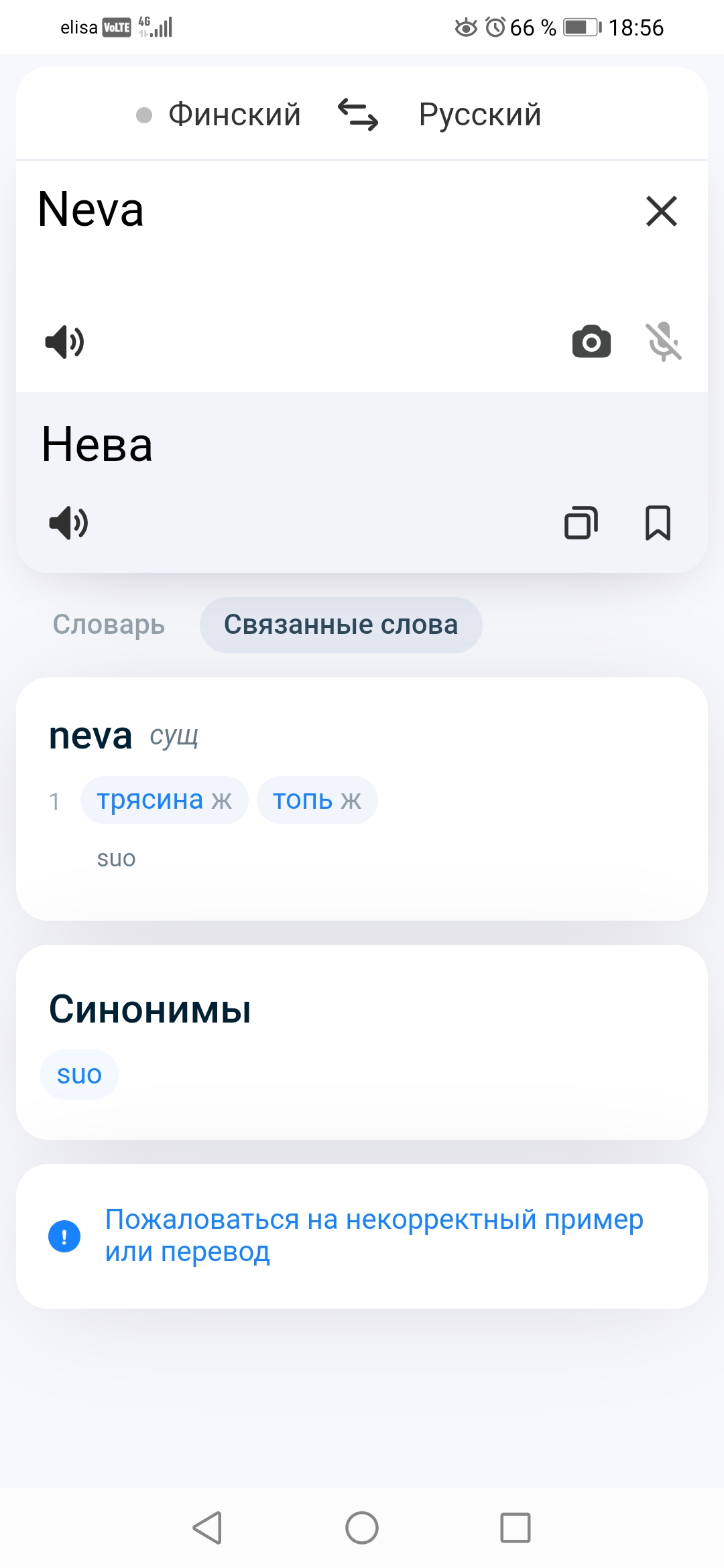Copy the translated text

pyautogui.click(x=581, y=523)
